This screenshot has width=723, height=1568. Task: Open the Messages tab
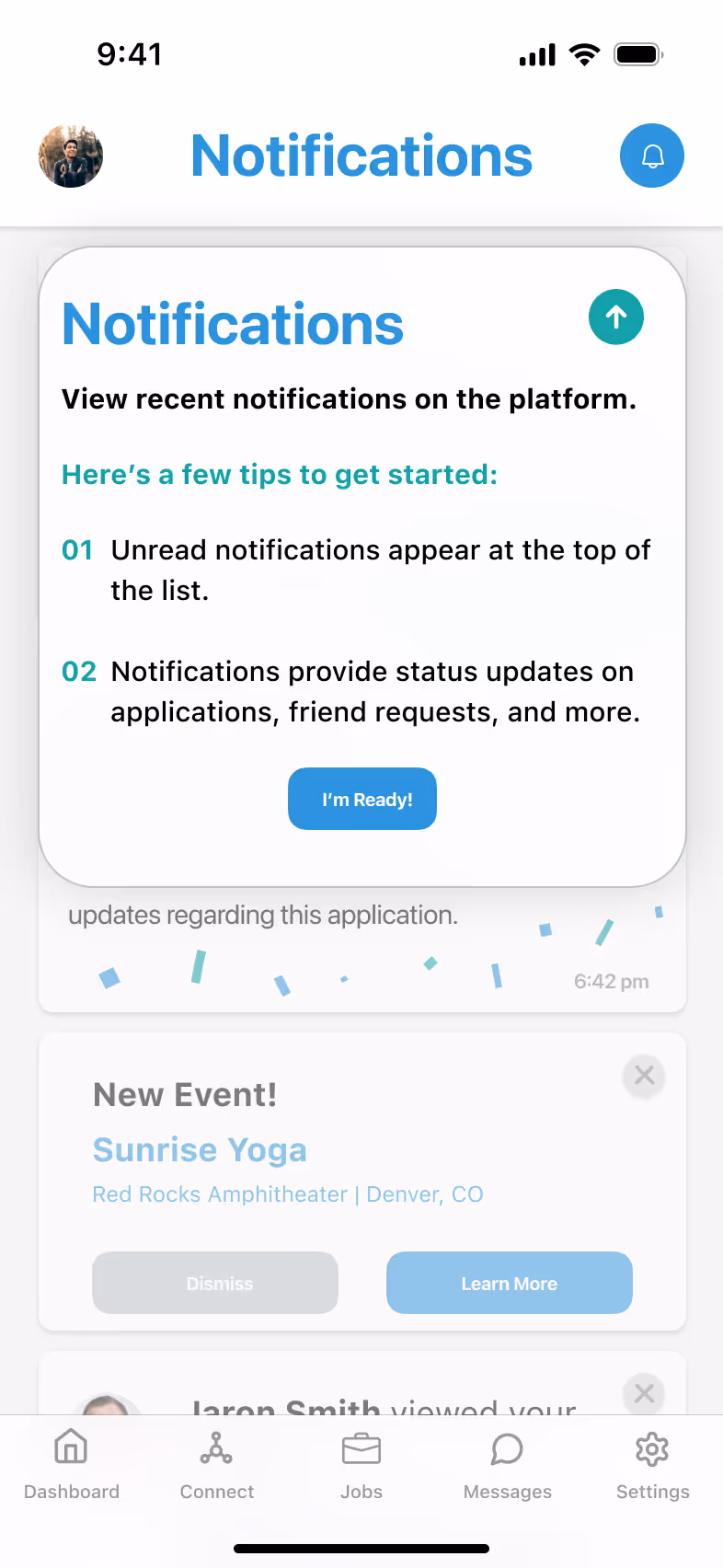pos(507,1463)
